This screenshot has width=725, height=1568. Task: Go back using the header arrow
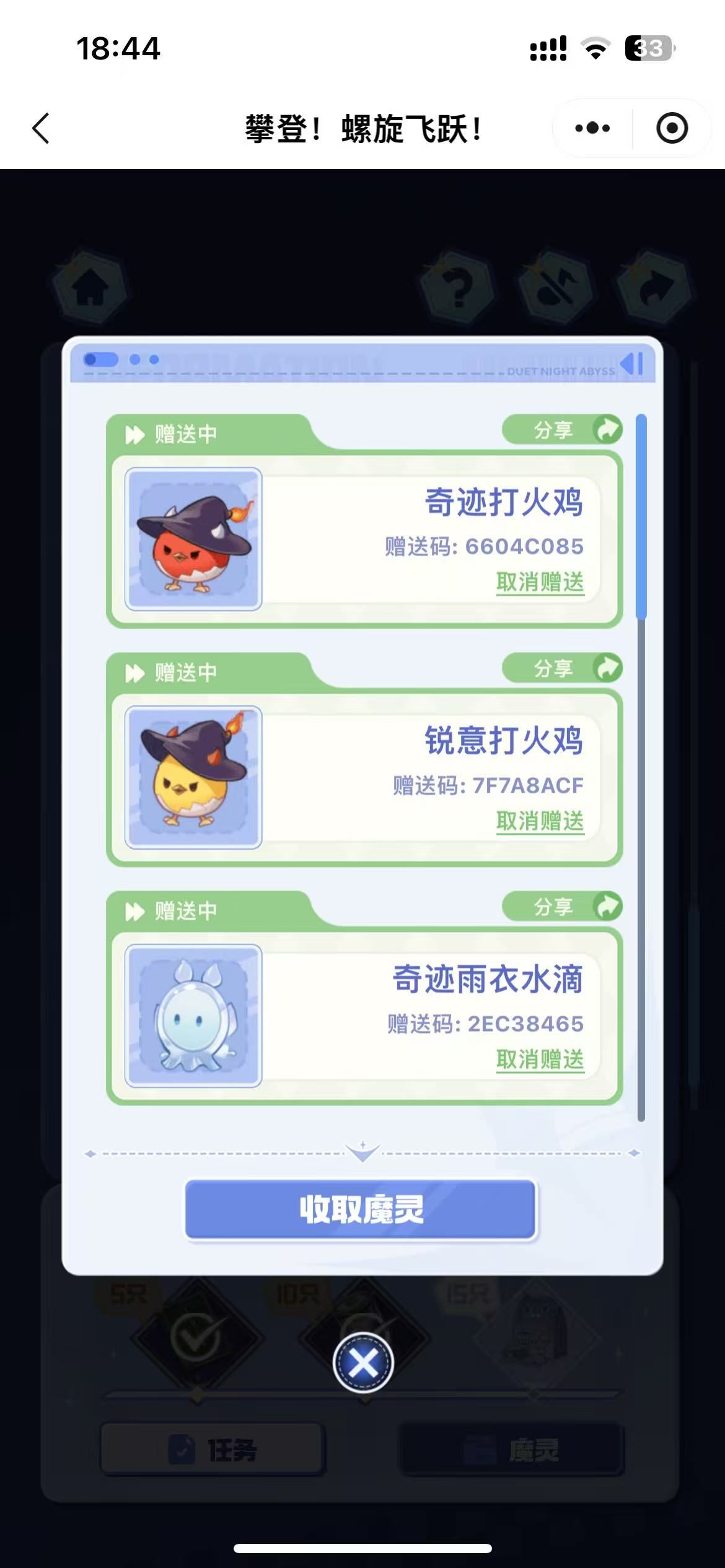tap(41, 129)
